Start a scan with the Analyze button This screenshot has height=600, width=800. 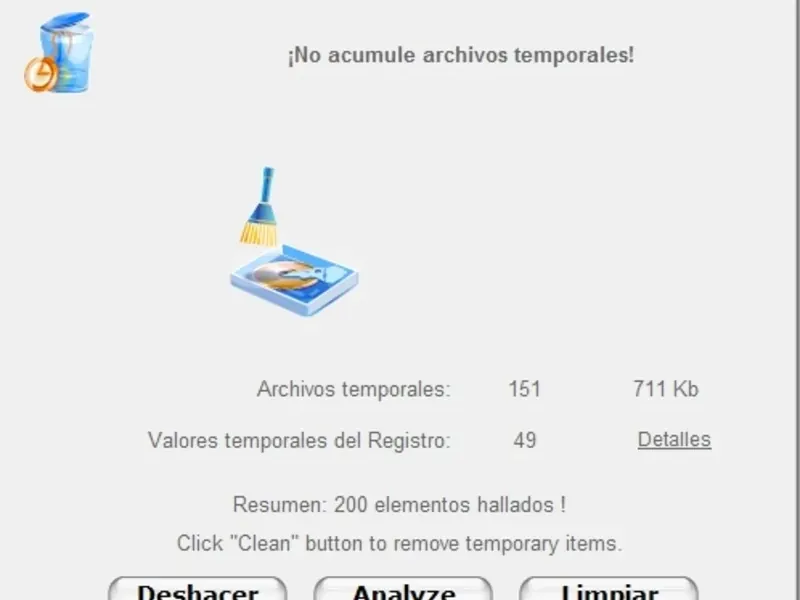coord(403,590)
